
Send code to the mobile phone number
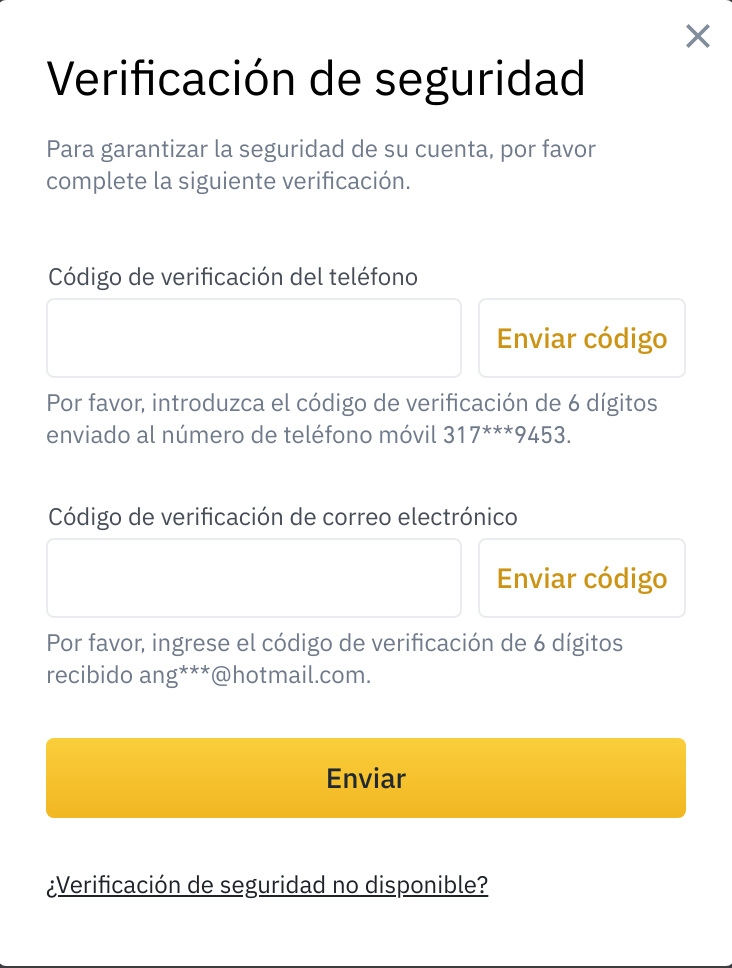(x=582, y=338)
